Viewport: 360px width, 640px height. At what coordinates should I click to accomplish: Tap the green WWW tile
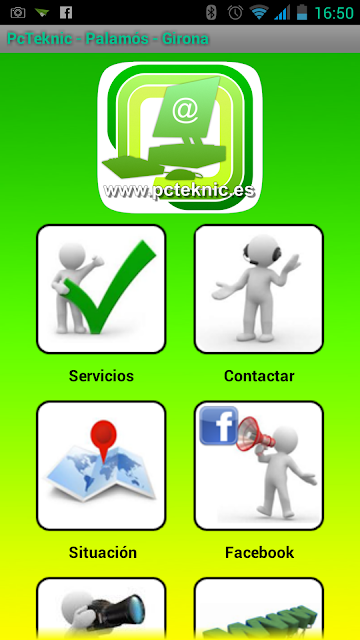point(259,609)
